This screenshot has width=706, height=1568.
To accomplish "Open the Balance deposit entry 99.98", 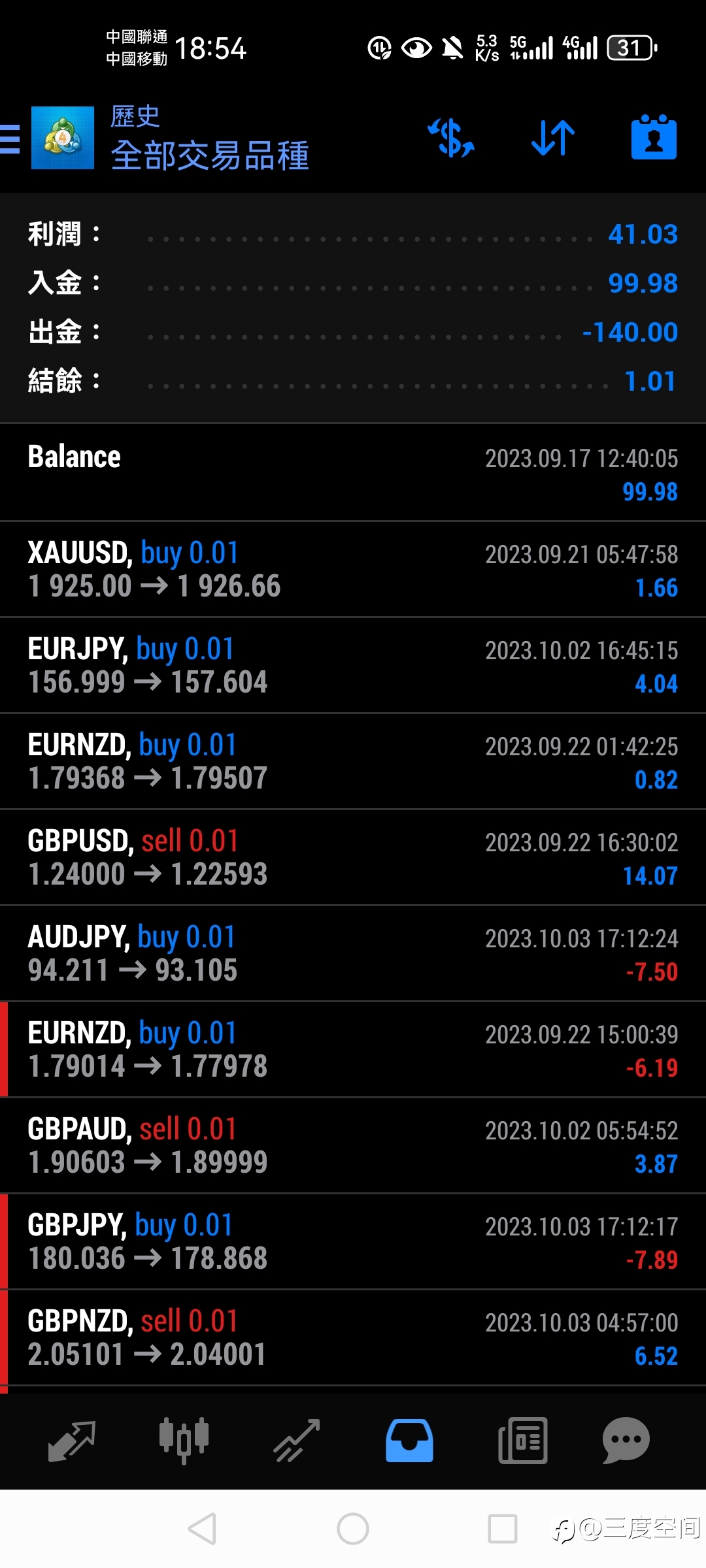I will click(353, 473).
